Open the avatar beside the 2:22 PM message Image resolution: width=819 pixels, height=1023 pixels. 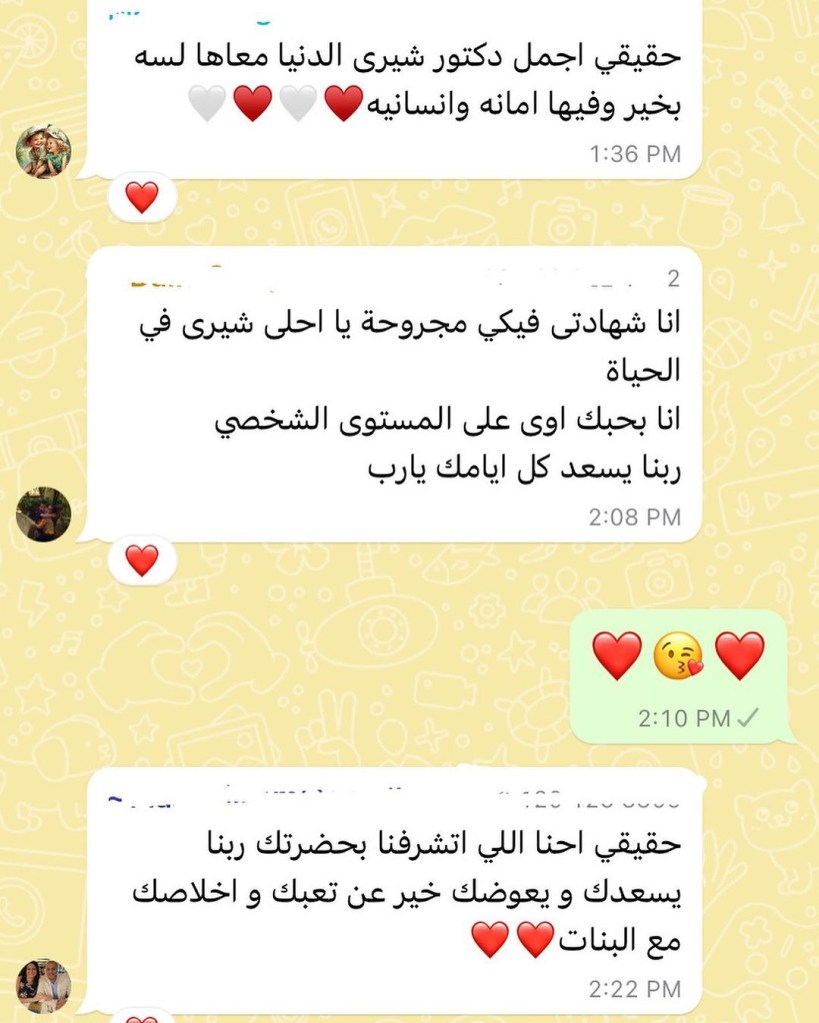pos(43,986)
